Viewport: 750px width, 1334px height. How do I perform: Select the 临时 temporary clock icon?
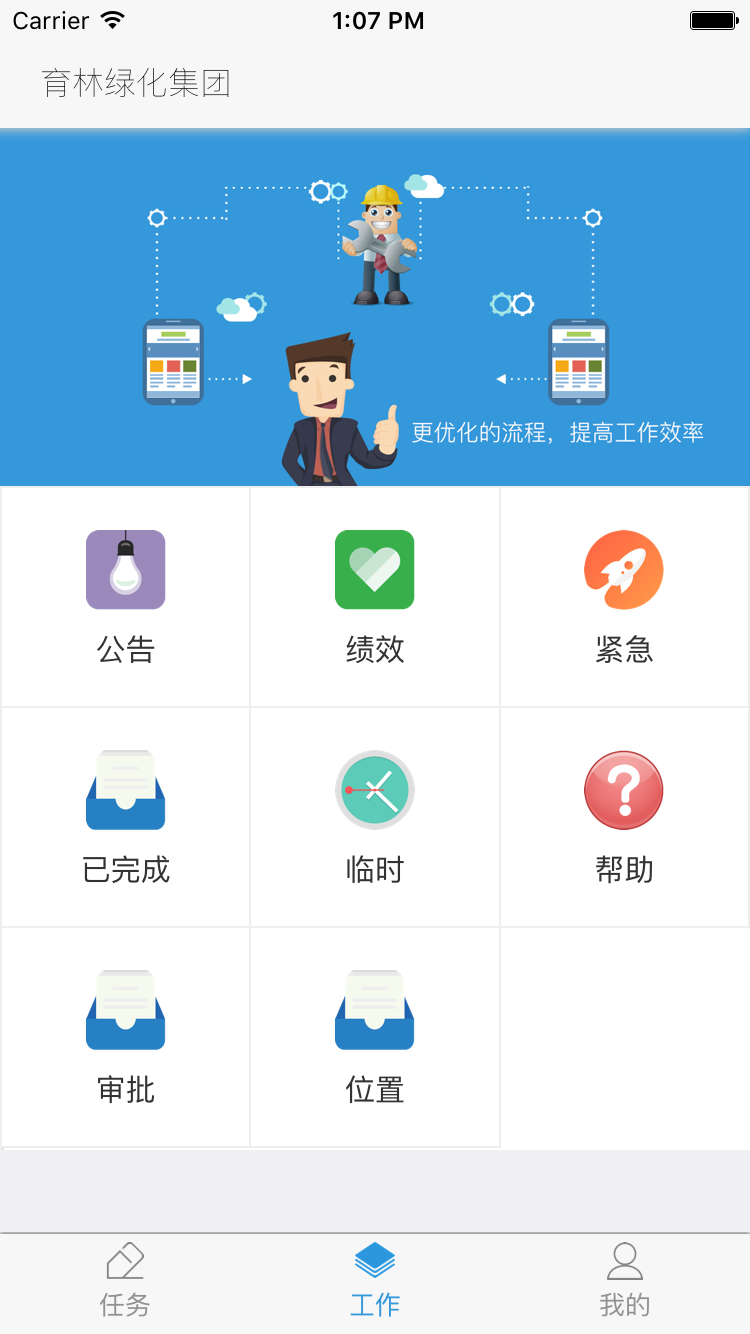(x=375, y=790)
